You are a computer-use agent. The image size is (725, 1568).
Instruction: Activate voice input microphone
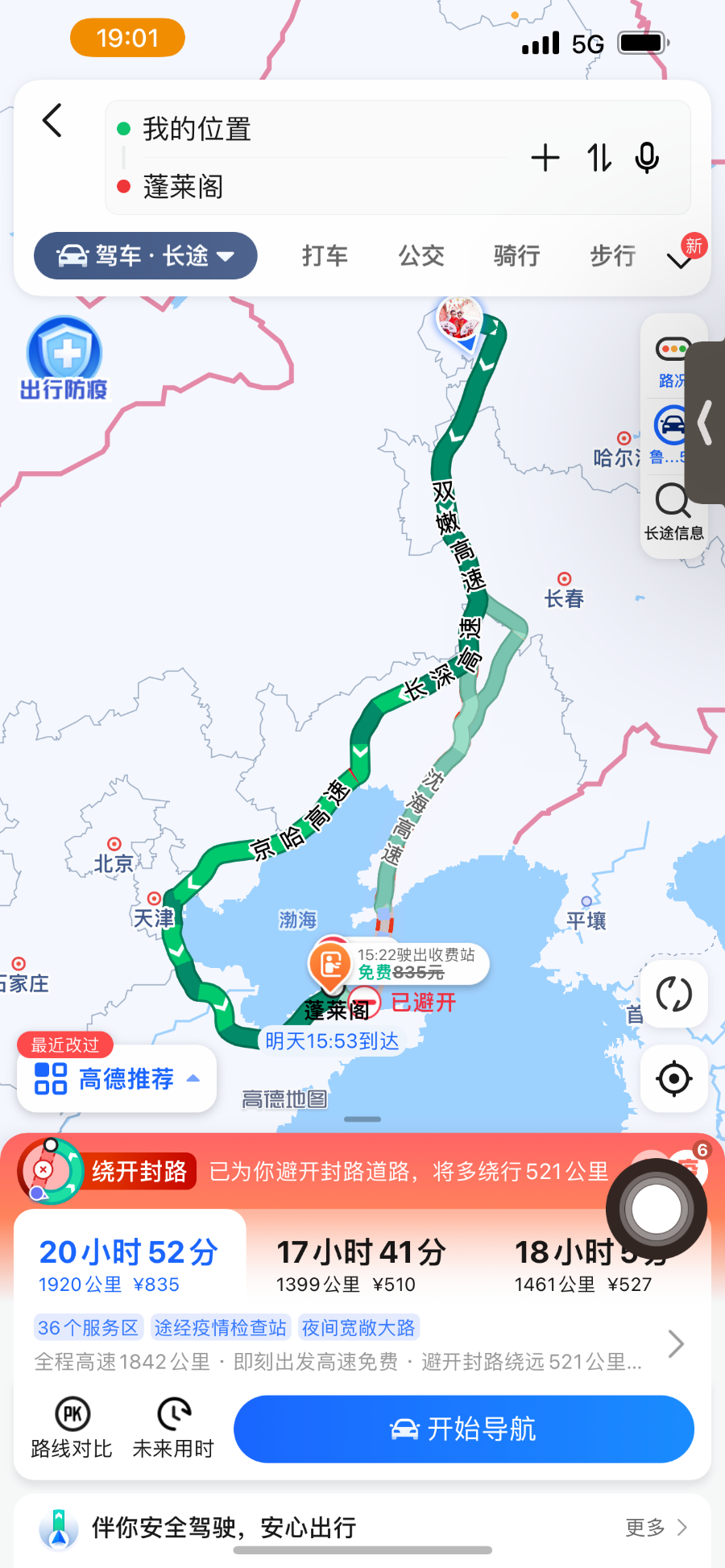click(x=647, y=158)
